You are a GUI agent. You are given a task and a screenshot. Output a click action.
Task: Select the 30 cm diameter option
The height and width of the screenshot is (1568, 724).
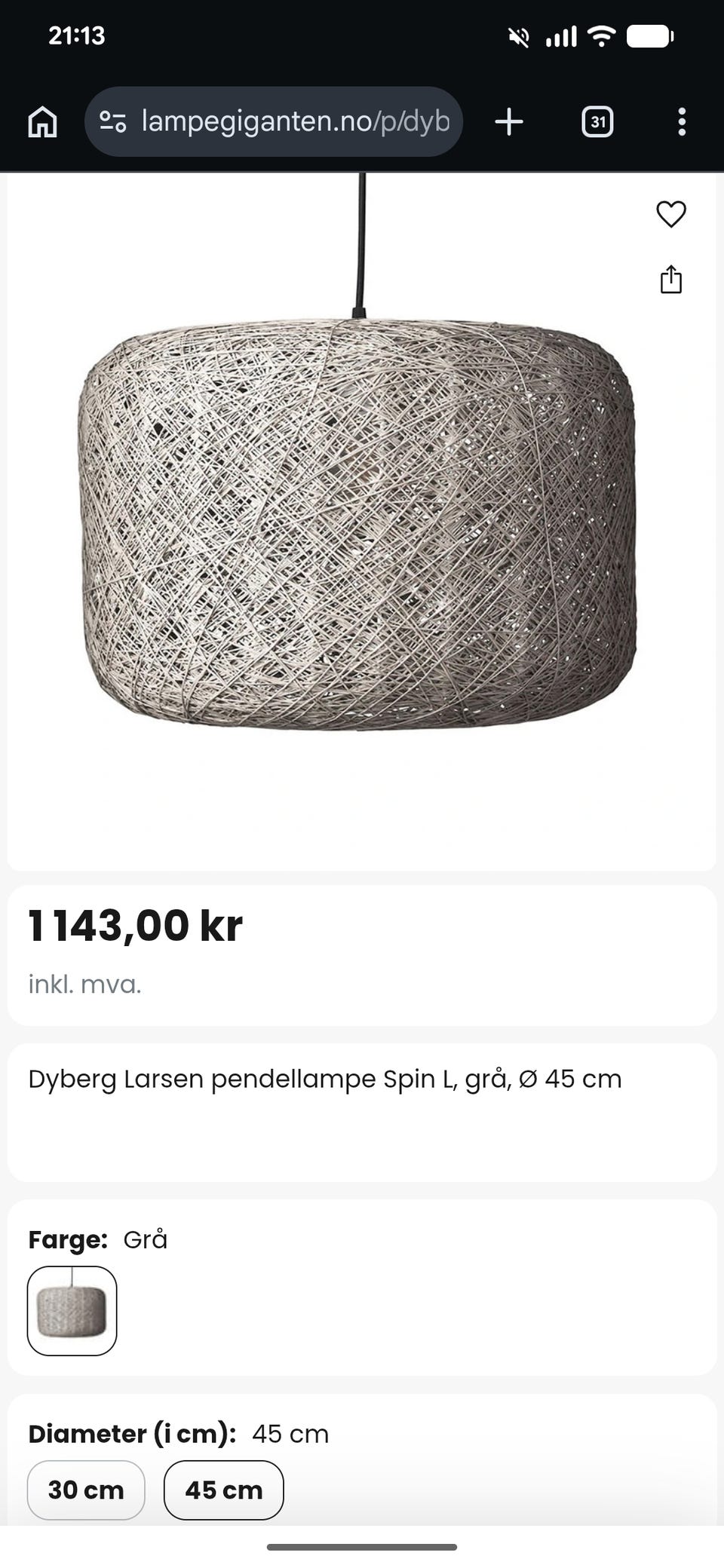pos(85,1490)
